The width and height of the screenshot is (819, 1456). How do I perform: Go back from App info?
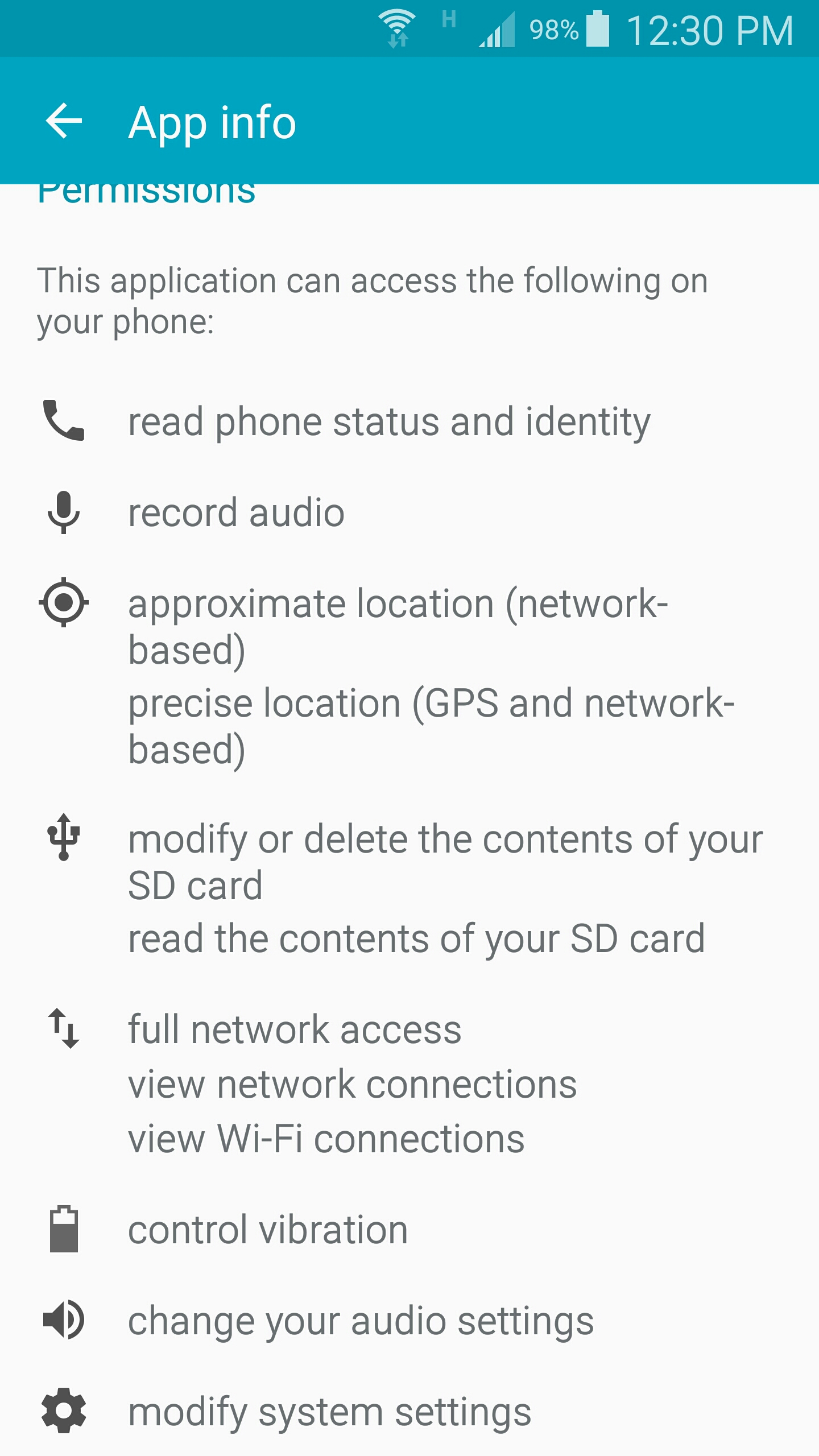[64, 121]
